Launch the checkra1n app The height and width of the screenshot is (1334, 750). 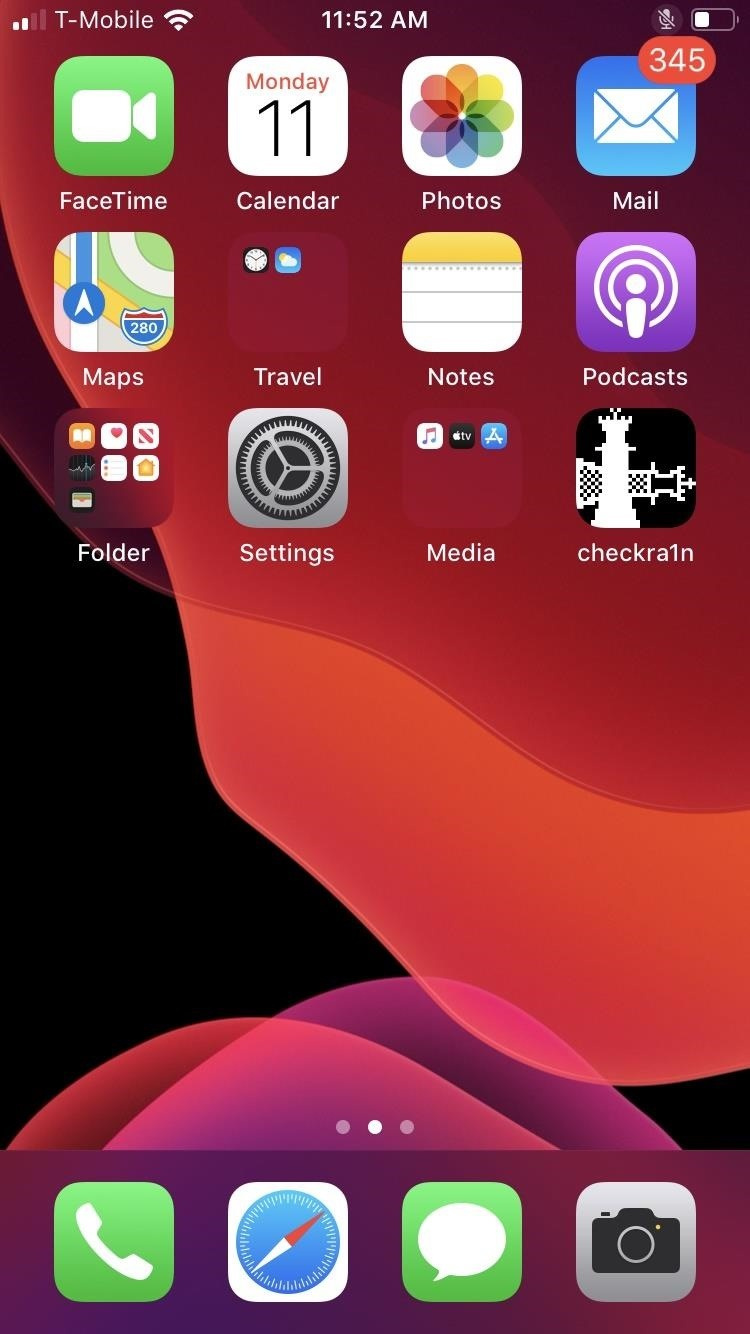(635, 468)
